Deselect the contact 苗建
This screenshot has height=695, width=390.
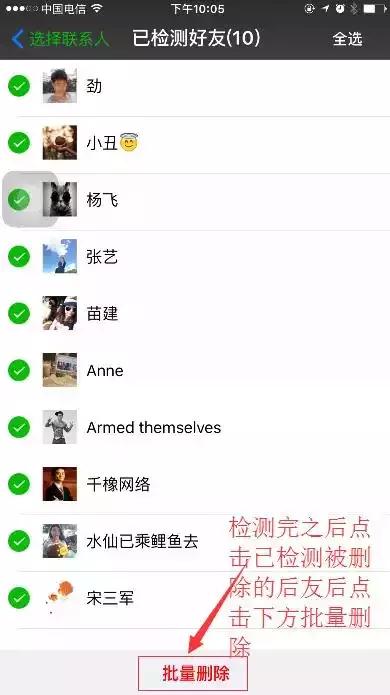[x=19, y=313]
